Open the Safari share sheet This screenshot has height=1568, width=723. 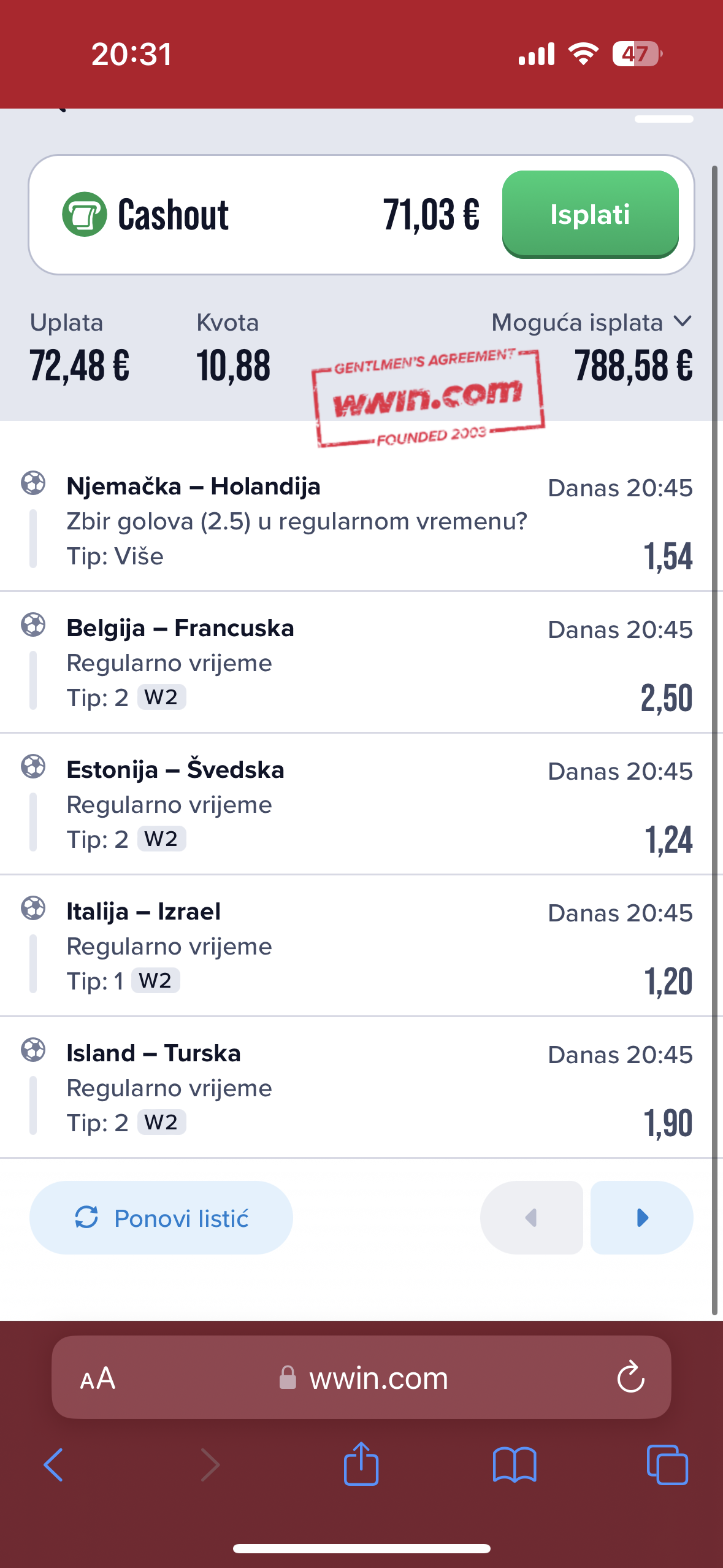[x=361, y=1464]
